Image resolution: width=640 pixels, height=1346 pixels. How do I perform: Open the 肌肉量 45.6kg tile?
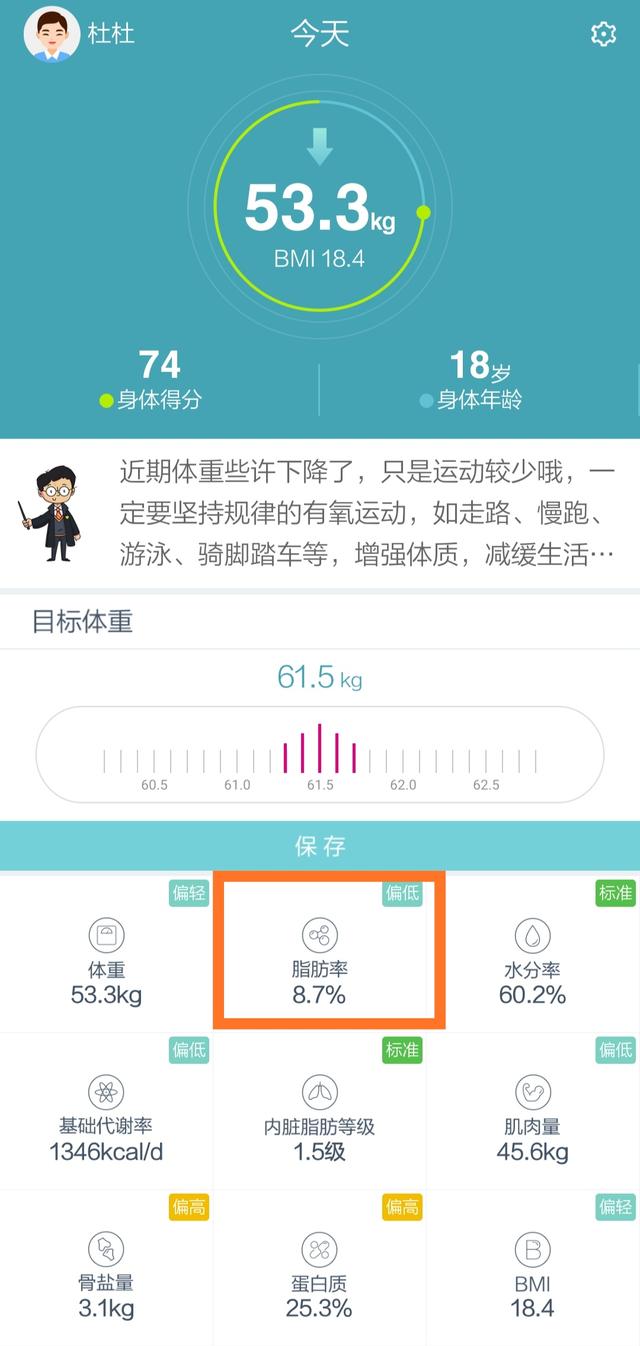coord(532,1110)
